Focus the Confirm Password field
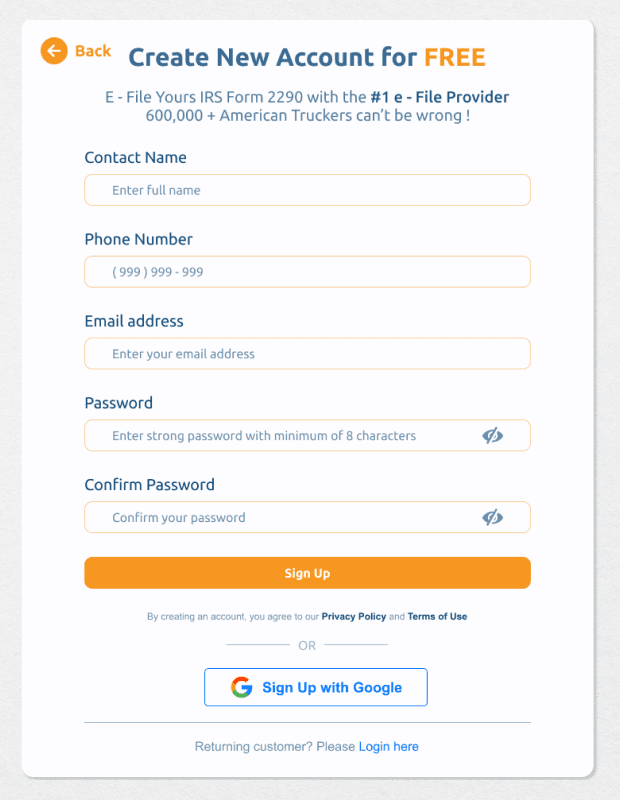The height and width of the screenshot is (800, 620). pos(280,518)
